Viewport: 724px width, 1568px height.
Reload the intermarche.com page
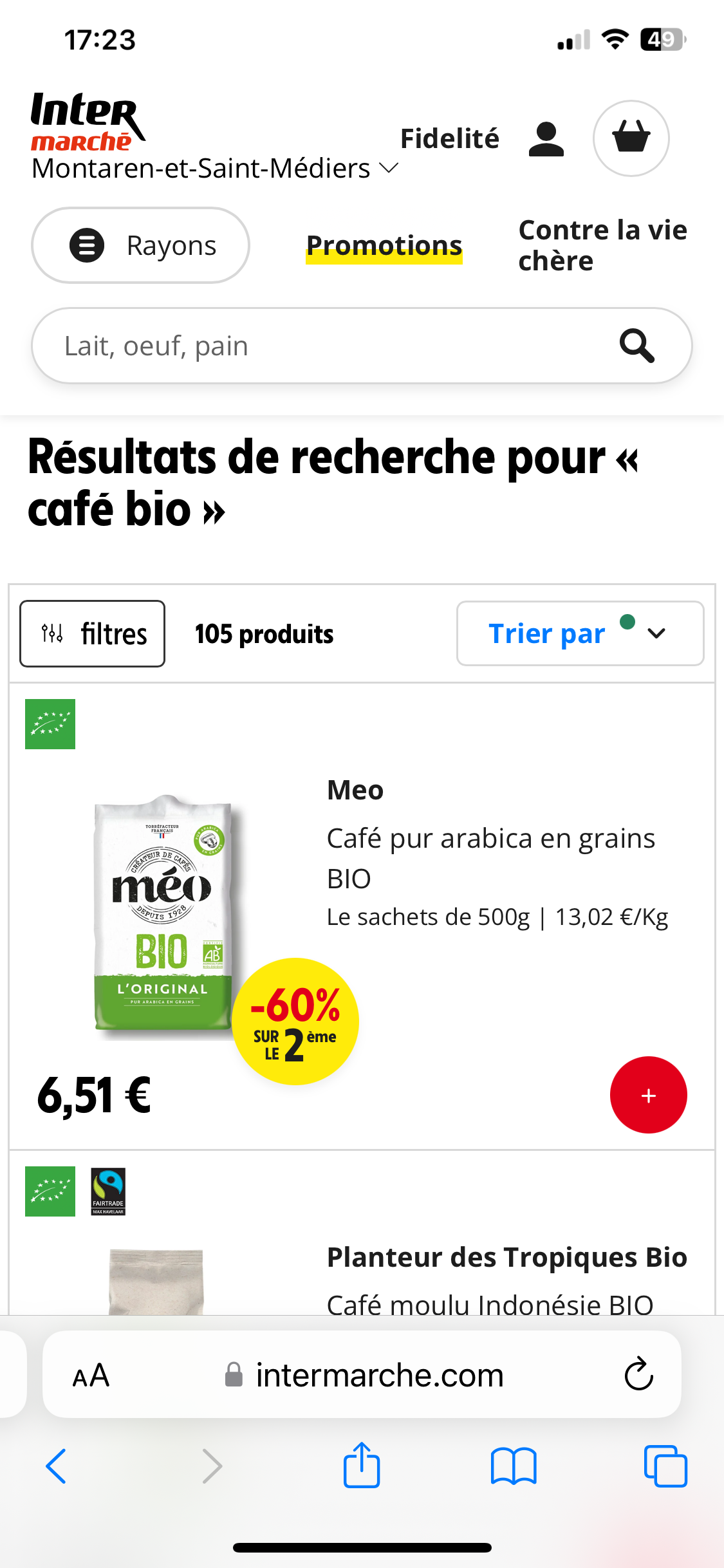coord(638,1374)
